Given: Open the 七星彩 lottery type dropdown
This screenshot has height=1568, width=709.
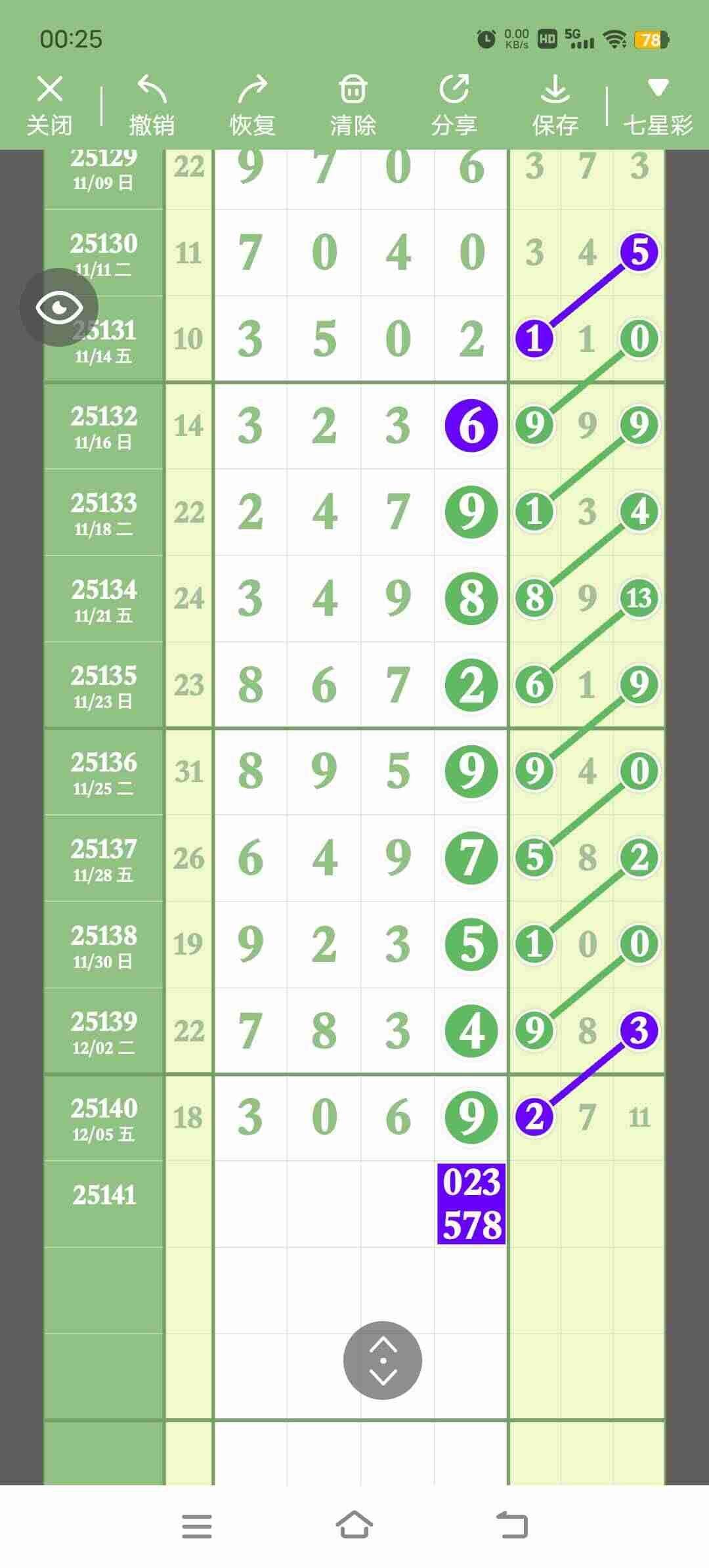Looking at the screenshot, I should [658, 105].
